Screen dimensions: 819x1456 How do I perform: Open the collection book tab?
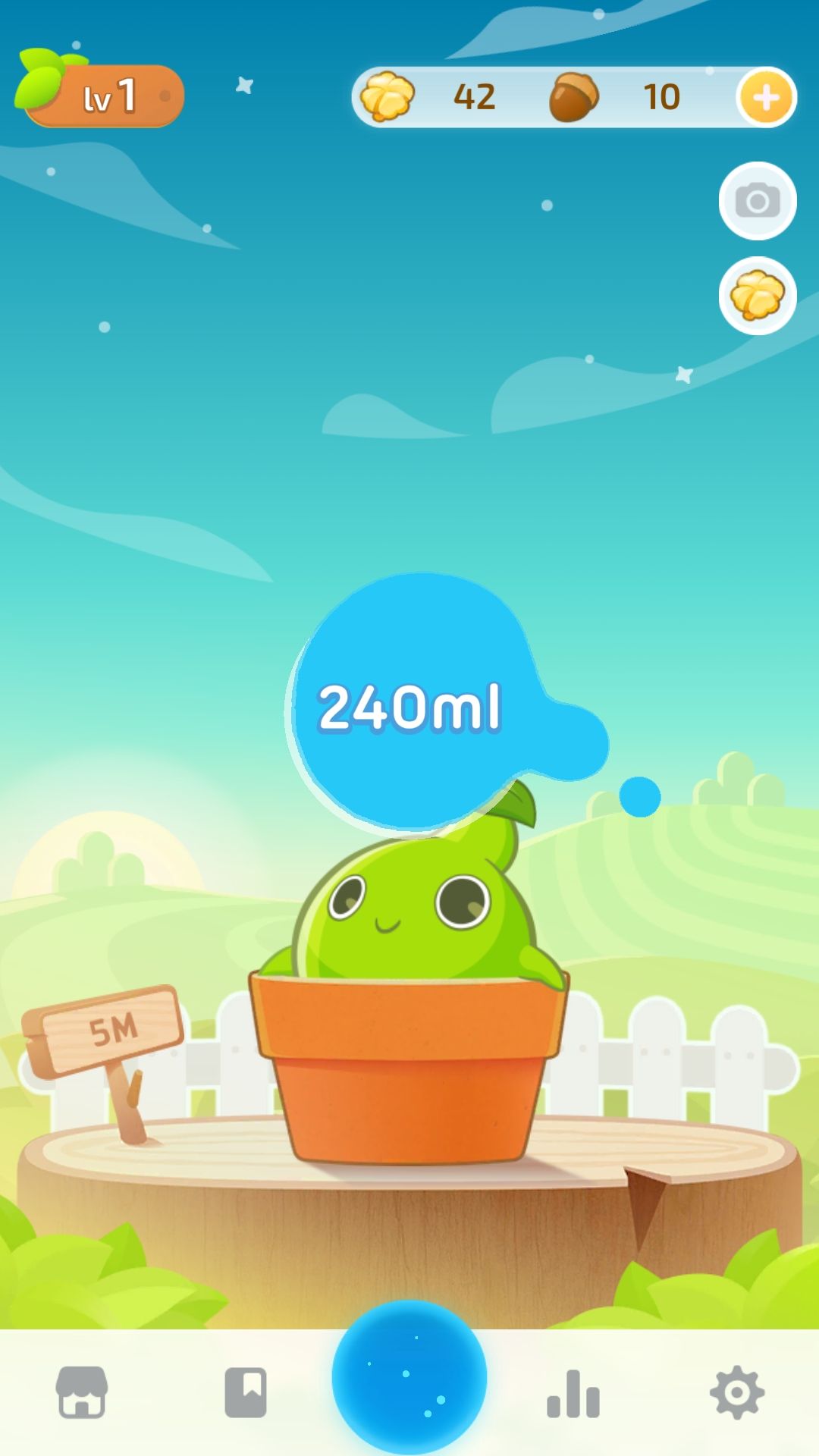click(246, 1392)
